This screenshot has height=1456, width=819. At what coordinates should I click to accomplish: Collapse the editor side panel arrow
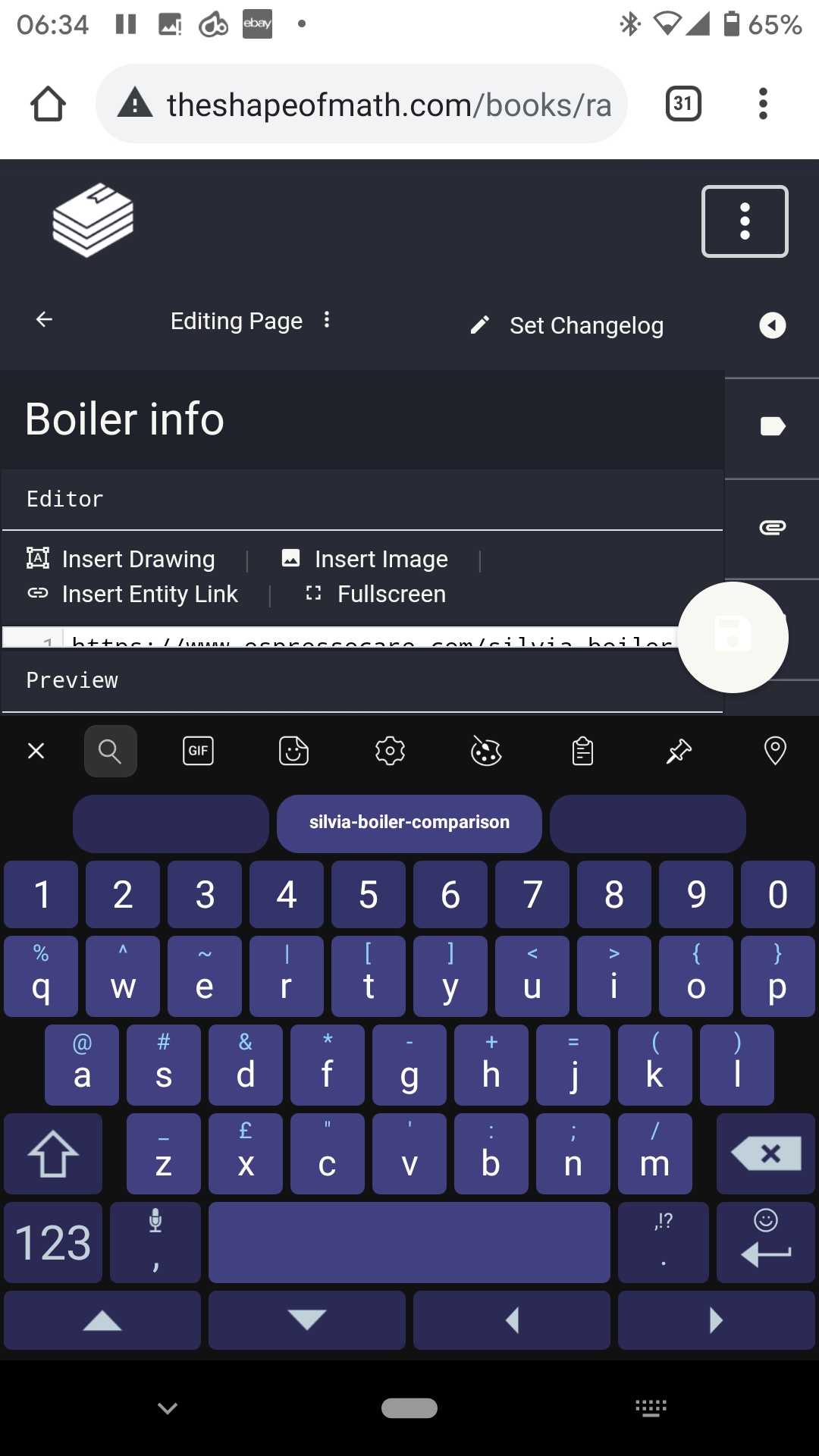[771, 325]
